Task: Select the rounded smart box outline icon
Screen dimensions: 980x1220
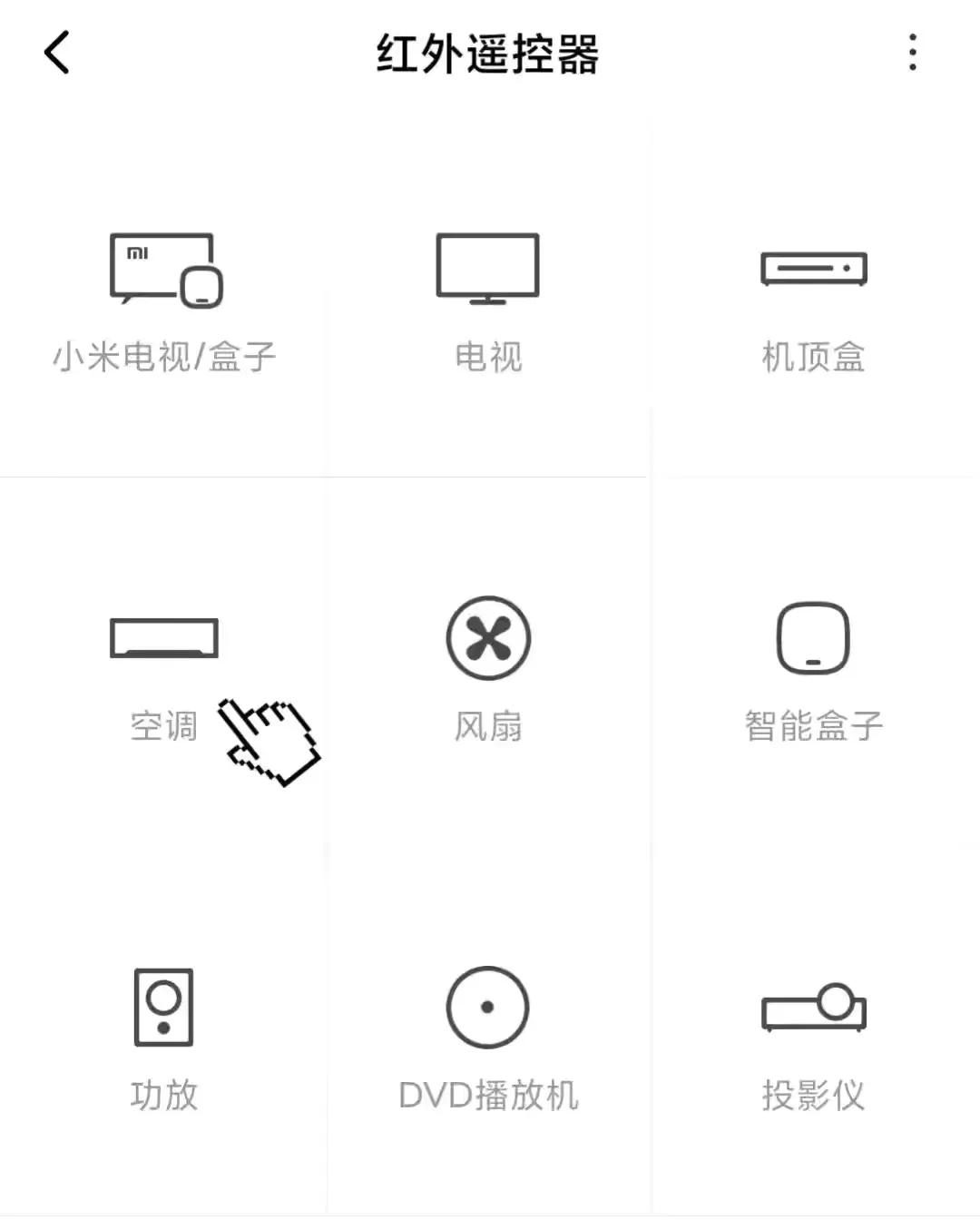Action: [x=814, y=637]
